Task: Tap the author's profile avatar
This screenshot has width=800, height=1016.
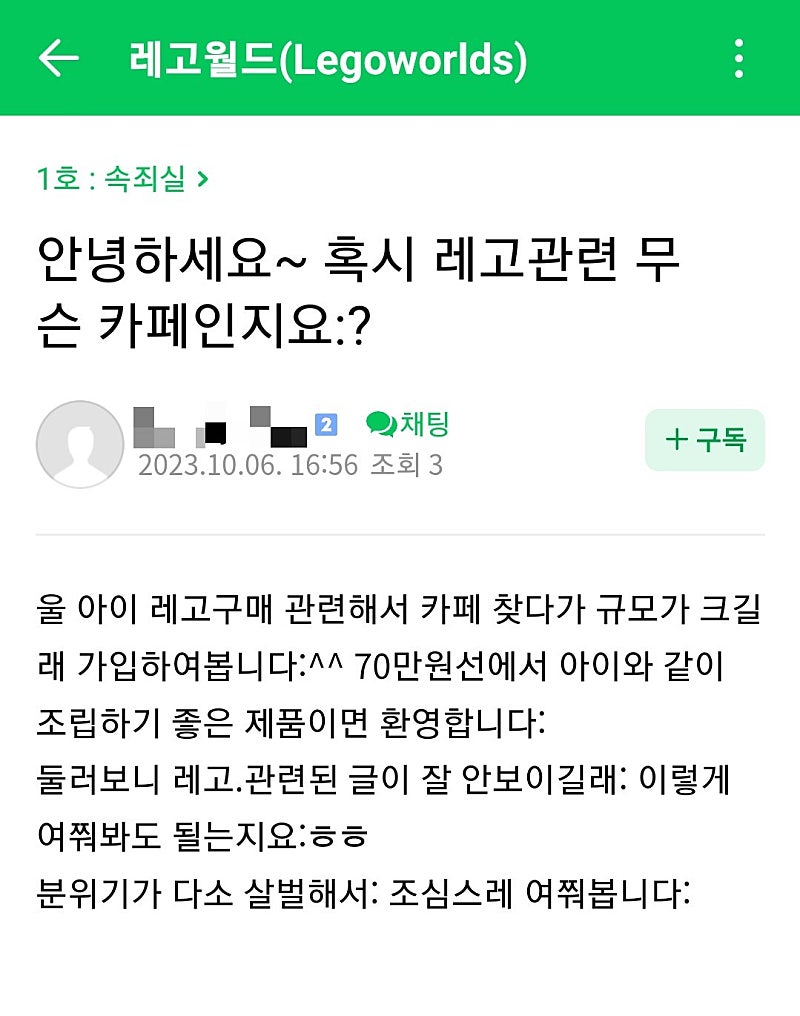Action: pos(80,444)
